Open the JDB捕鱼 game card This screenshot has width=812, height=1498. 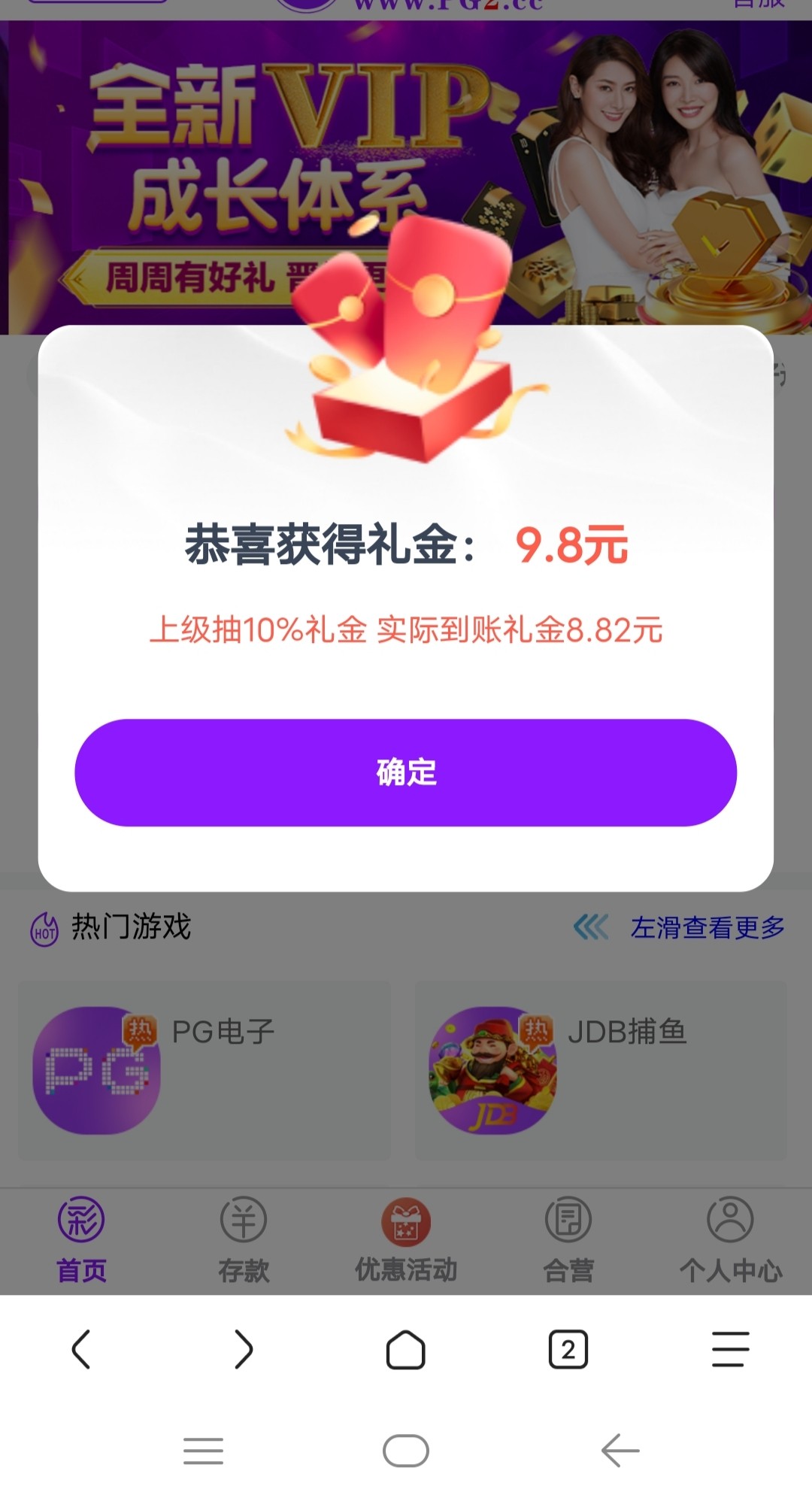point(600,1069)
